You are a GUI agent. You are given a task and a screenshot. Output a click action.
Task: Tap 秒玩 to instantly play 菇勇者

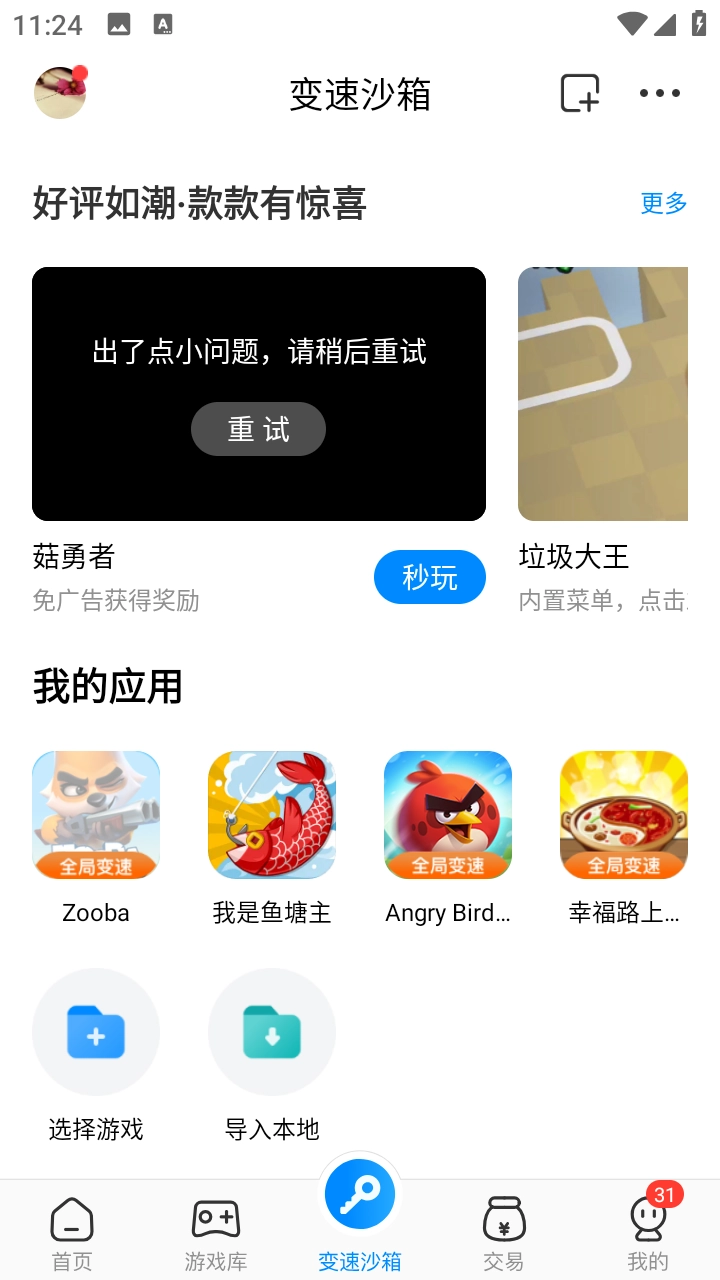tap(430, 577)
